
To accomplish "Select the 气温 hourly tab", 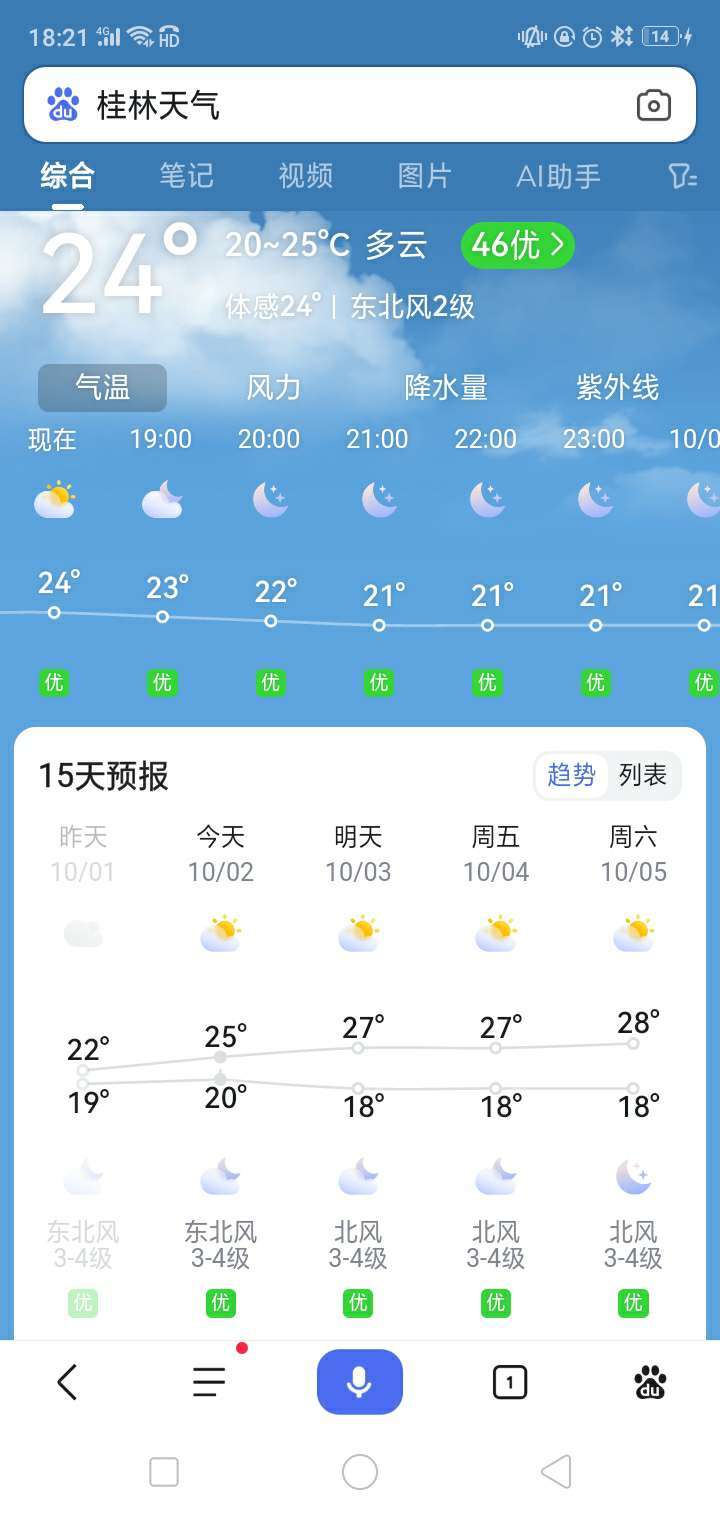I will tap(102, 387).
